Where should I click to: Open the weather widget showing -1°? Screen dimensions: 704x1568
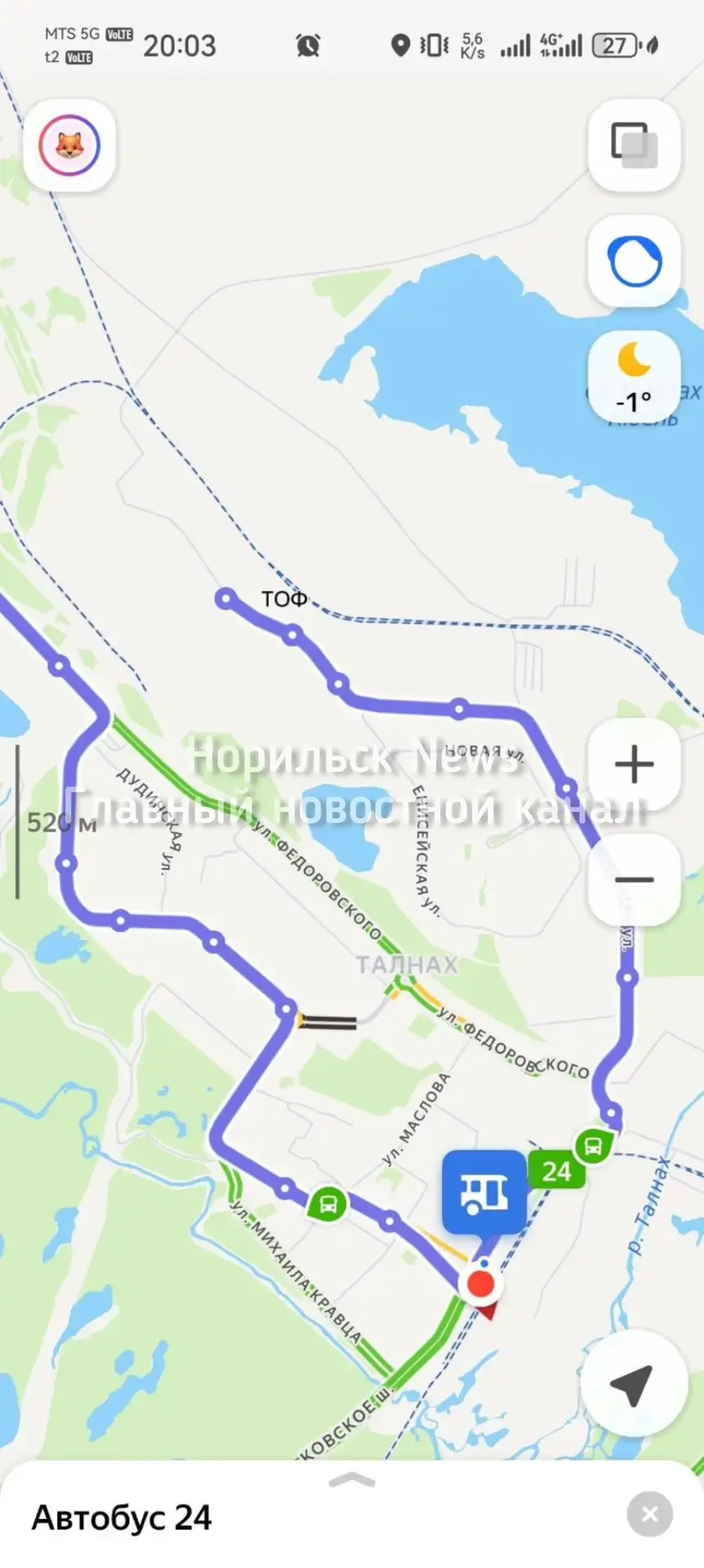pos(635,376)
